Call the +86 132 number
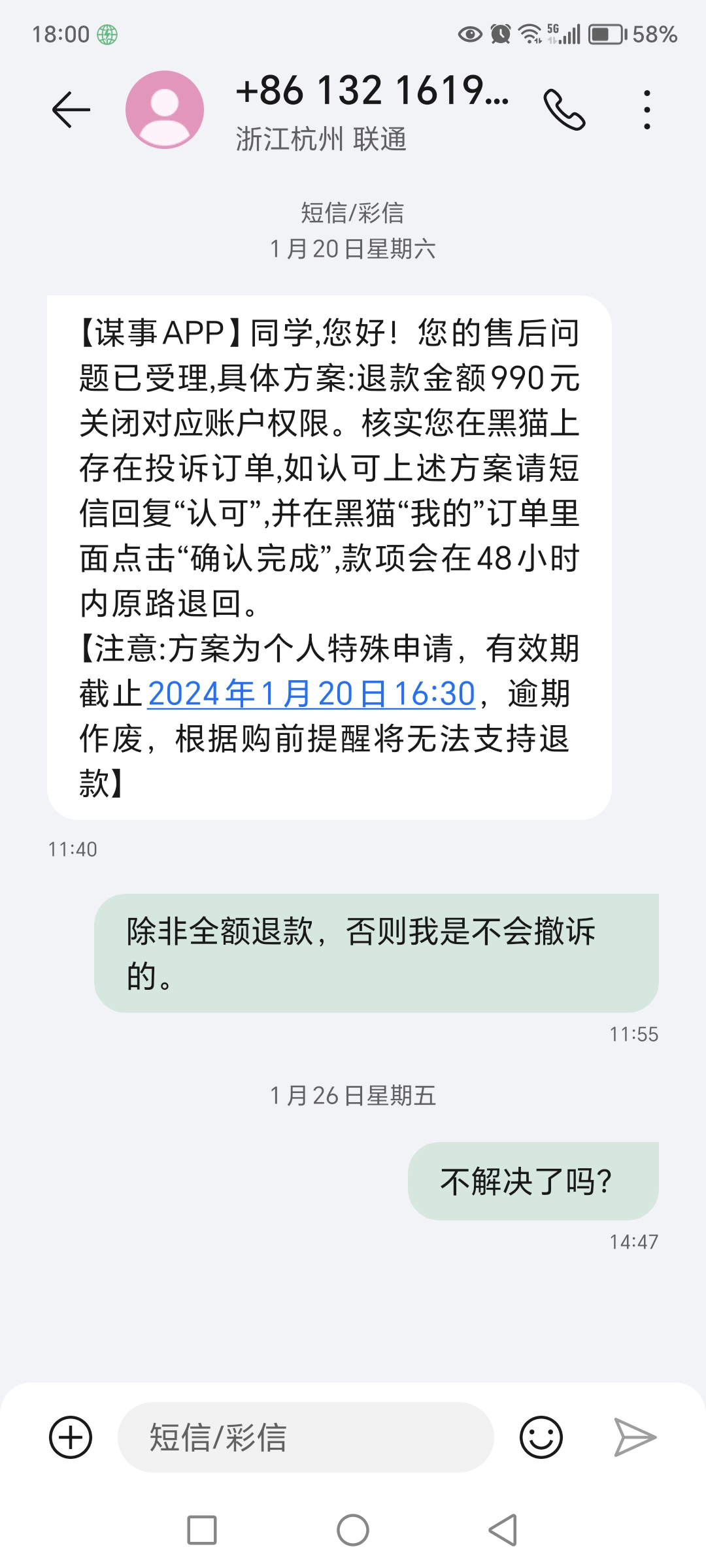Image resolution: width=706 pixels, height=1568 pixels. point(564,109)
